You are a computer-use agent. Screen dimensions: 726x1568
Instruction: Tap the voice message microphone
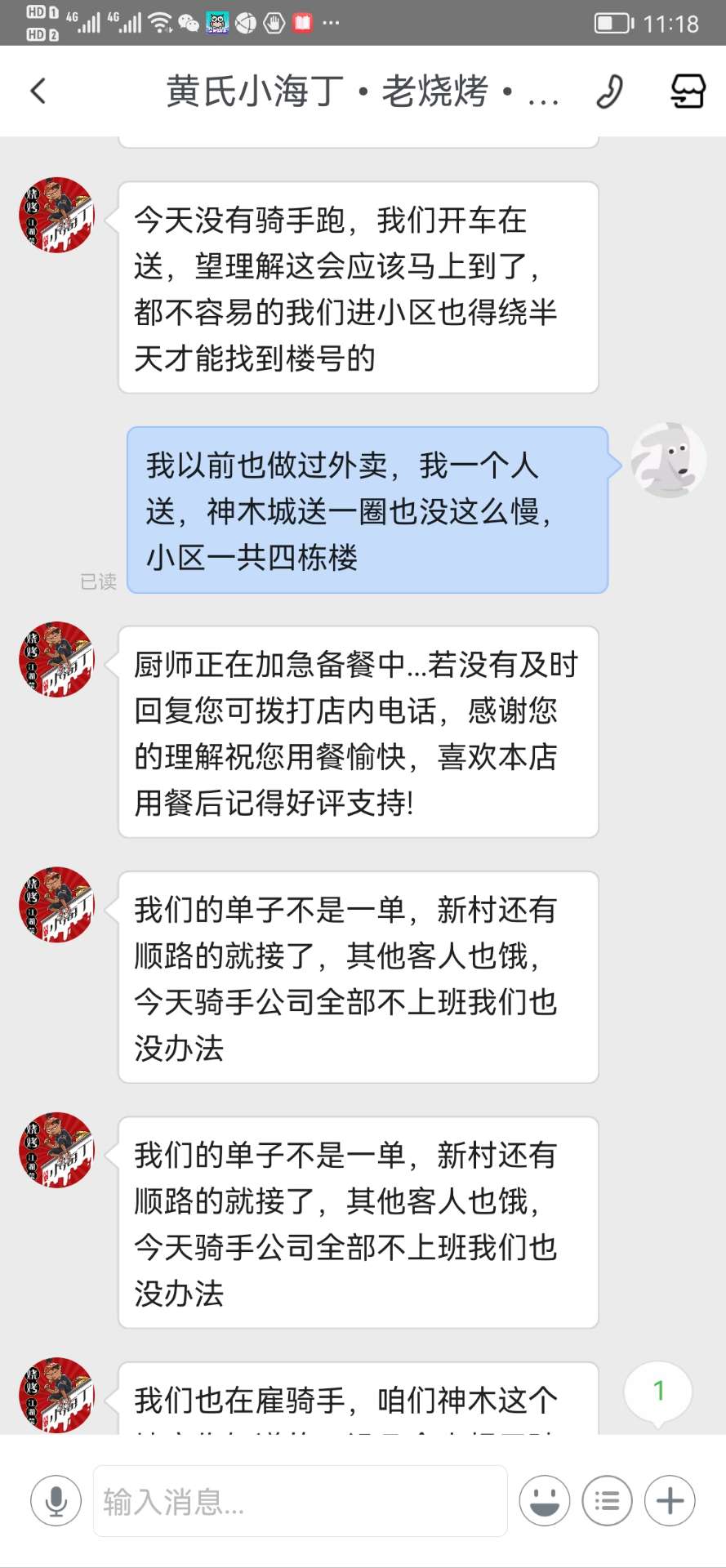(56, 1501)
